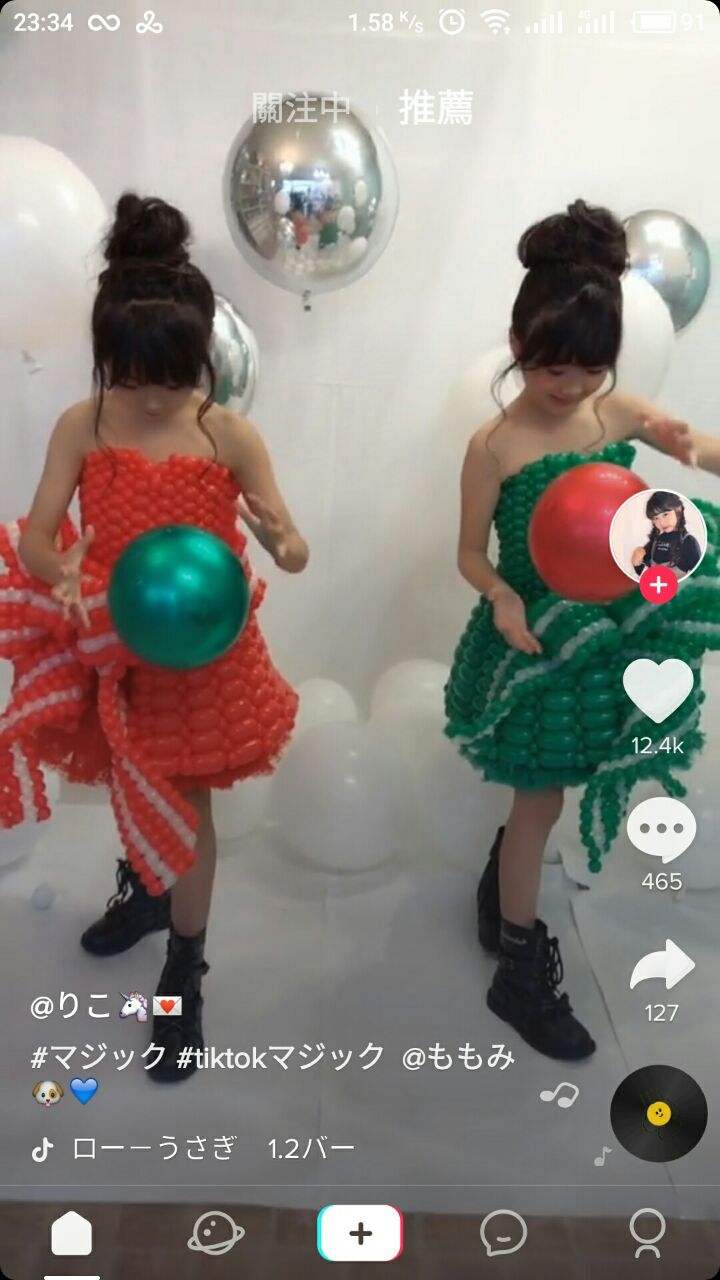This screenshot has width=720, height=1280.
Task: Share this video using the arrow icon
Action: tap(661, 968)
